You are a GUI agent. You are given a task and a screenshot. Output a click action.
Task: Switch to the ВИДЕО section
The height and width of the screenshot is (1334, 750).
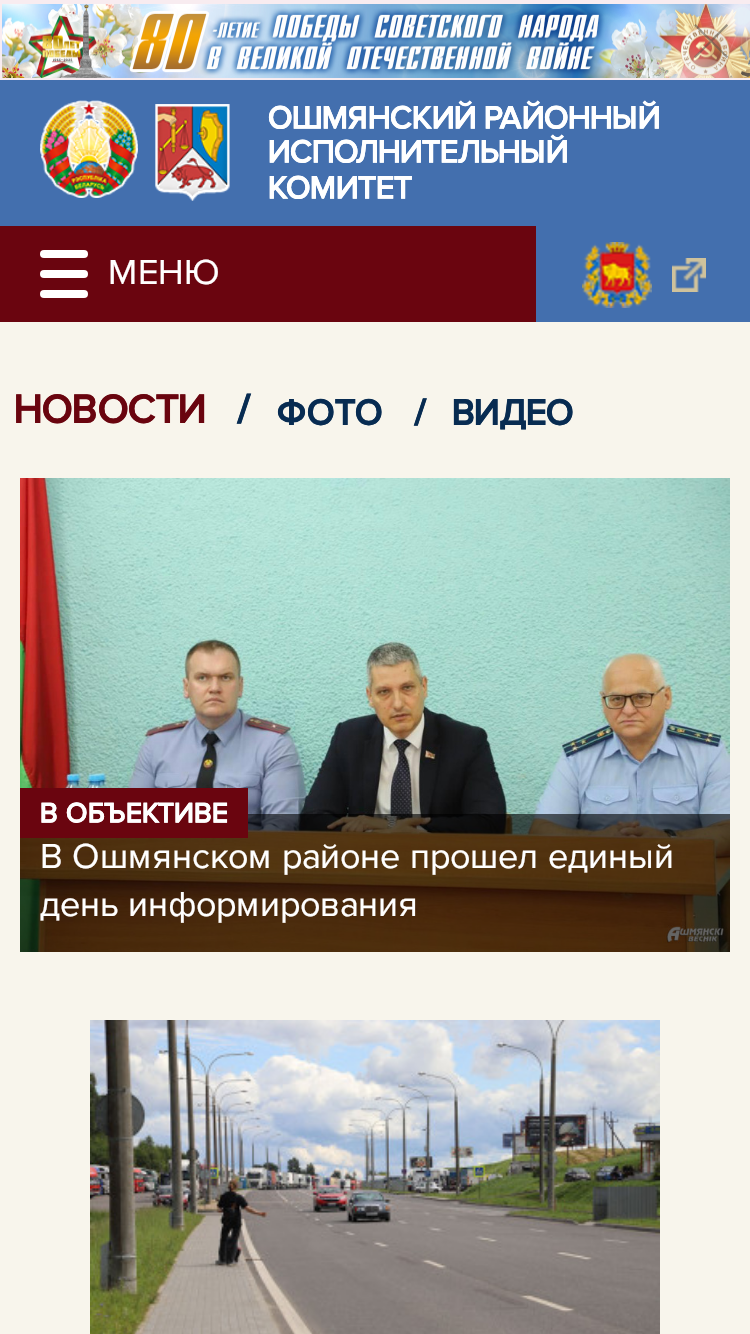512,412
